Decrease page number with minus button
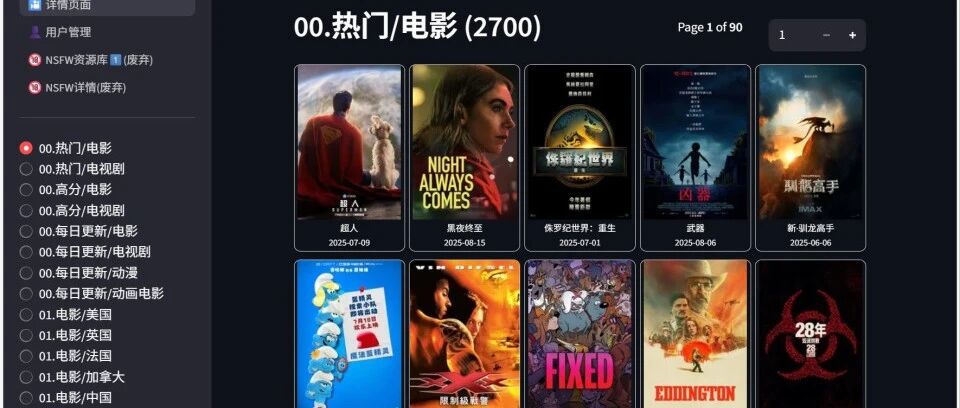960x408 pixels. point(827,36)
